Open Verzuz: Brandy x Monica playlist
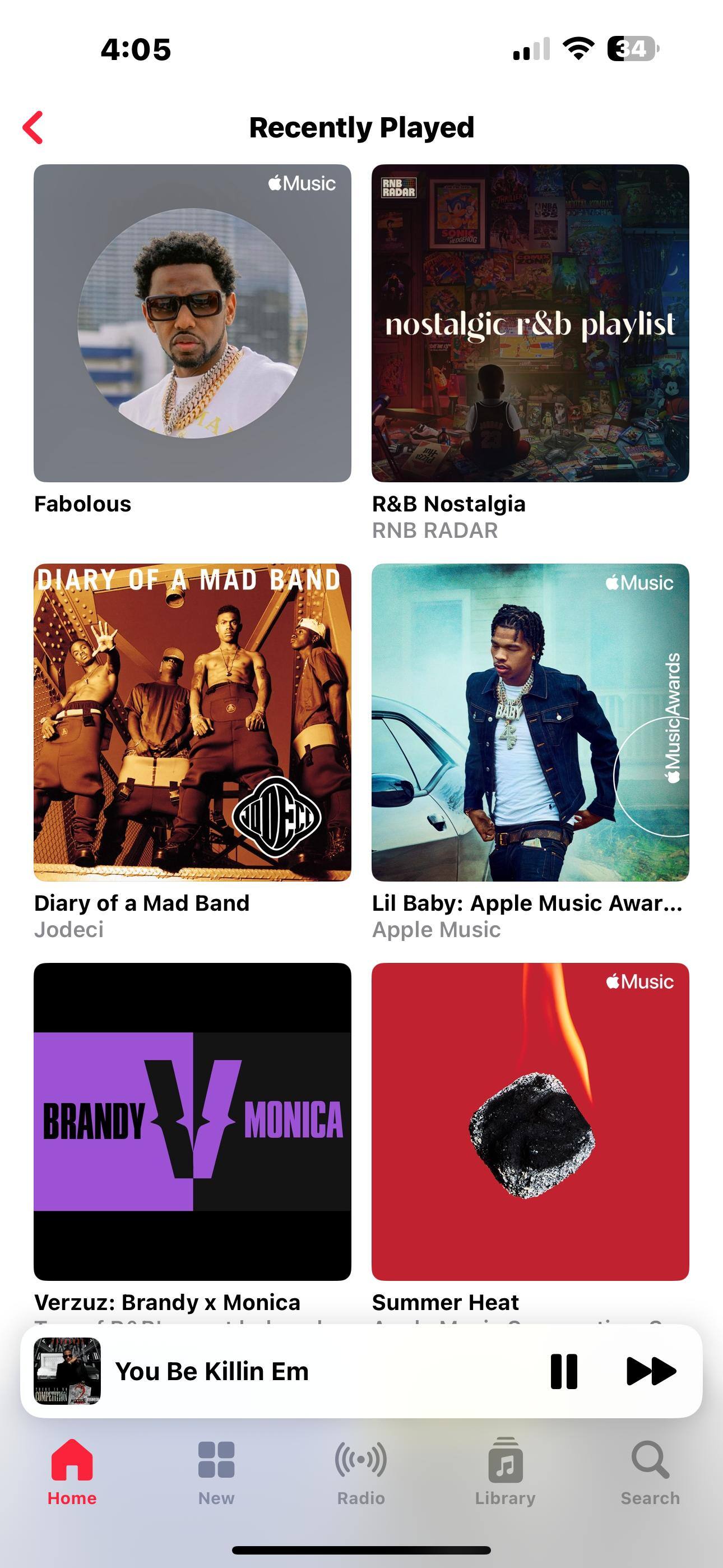The image size is (723, 1568). [192, 1121]
